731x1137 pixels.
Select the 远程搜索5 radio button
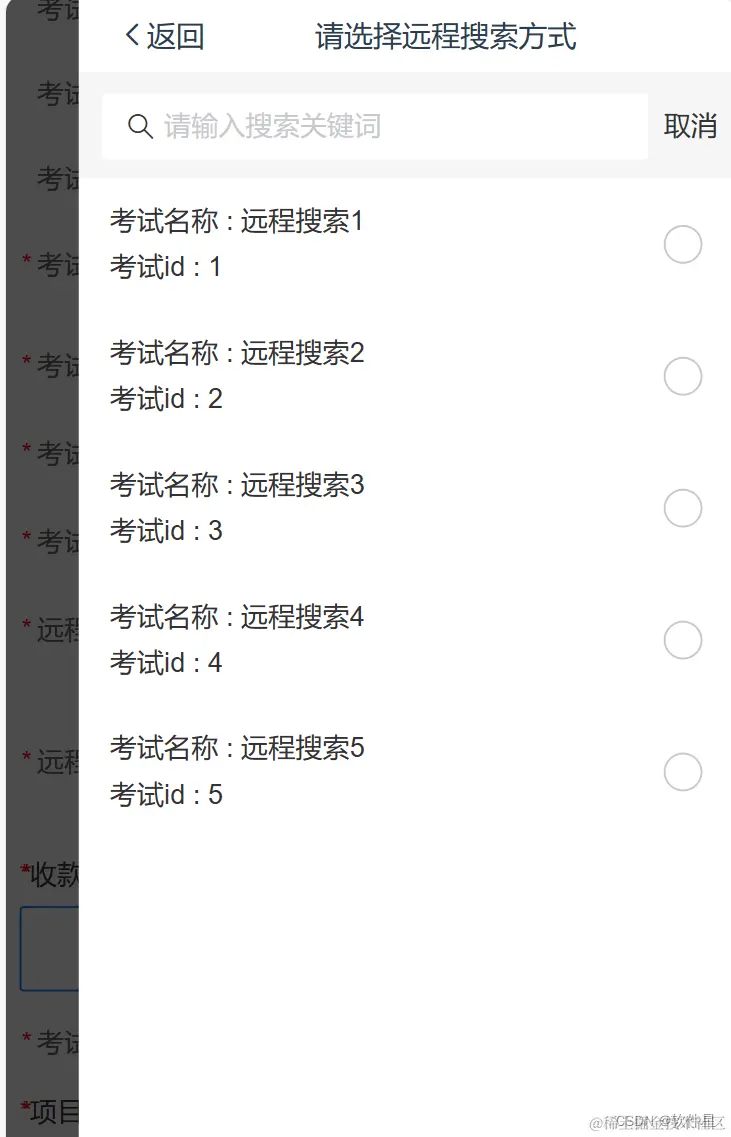[683, 772]
